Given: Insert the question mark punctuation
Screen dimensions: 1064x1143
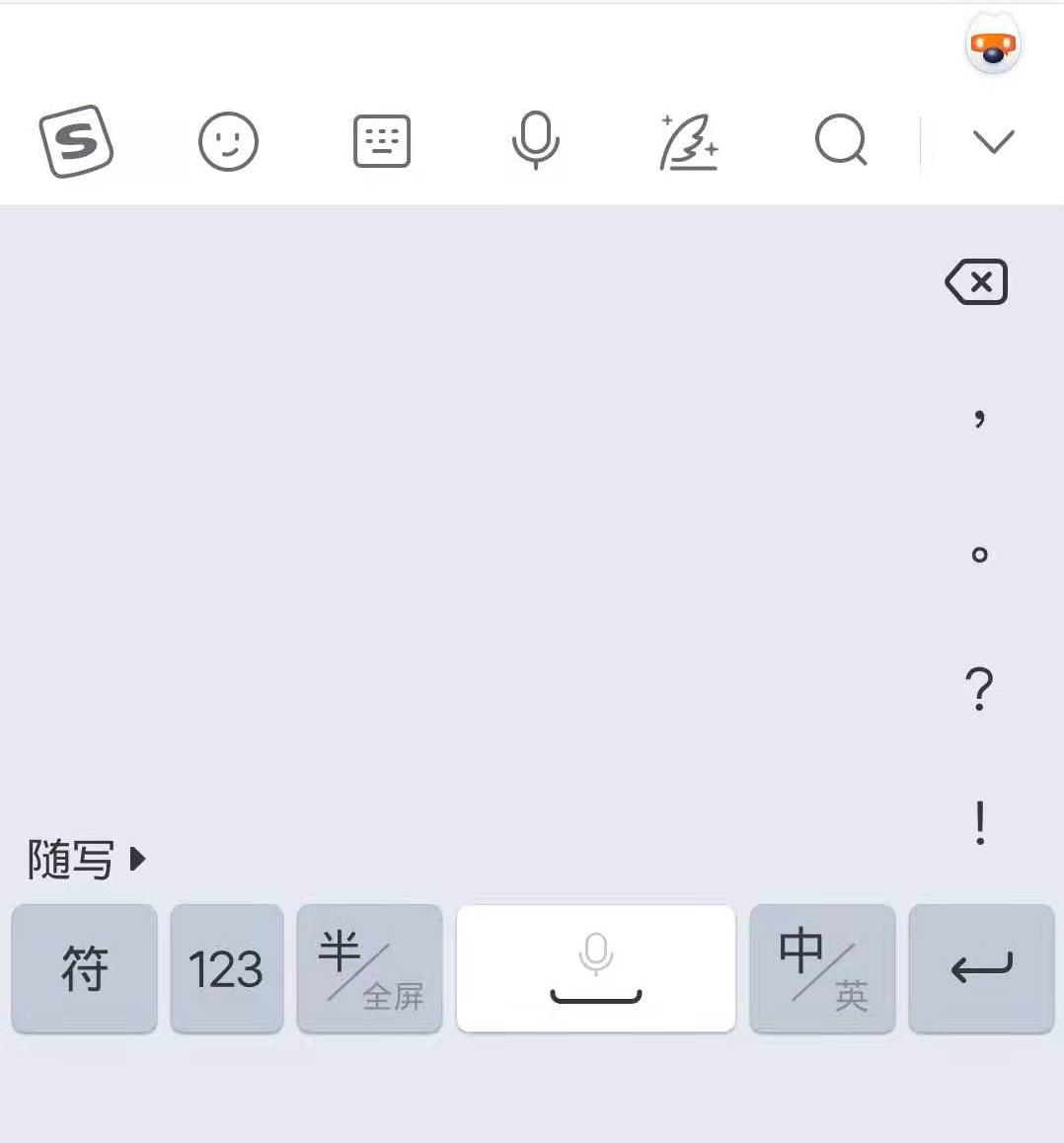Looking at the screenshot, I should pyautogui.click(x=978, y=689).
